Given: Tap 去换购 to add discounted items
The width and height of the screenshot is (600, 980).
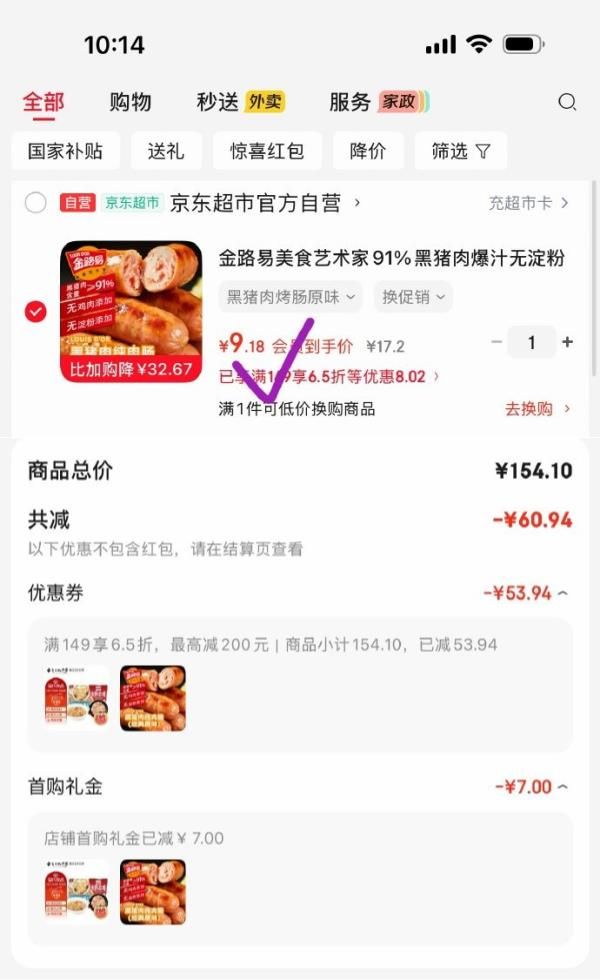Looking at the screenshot, I should point(537,408).
